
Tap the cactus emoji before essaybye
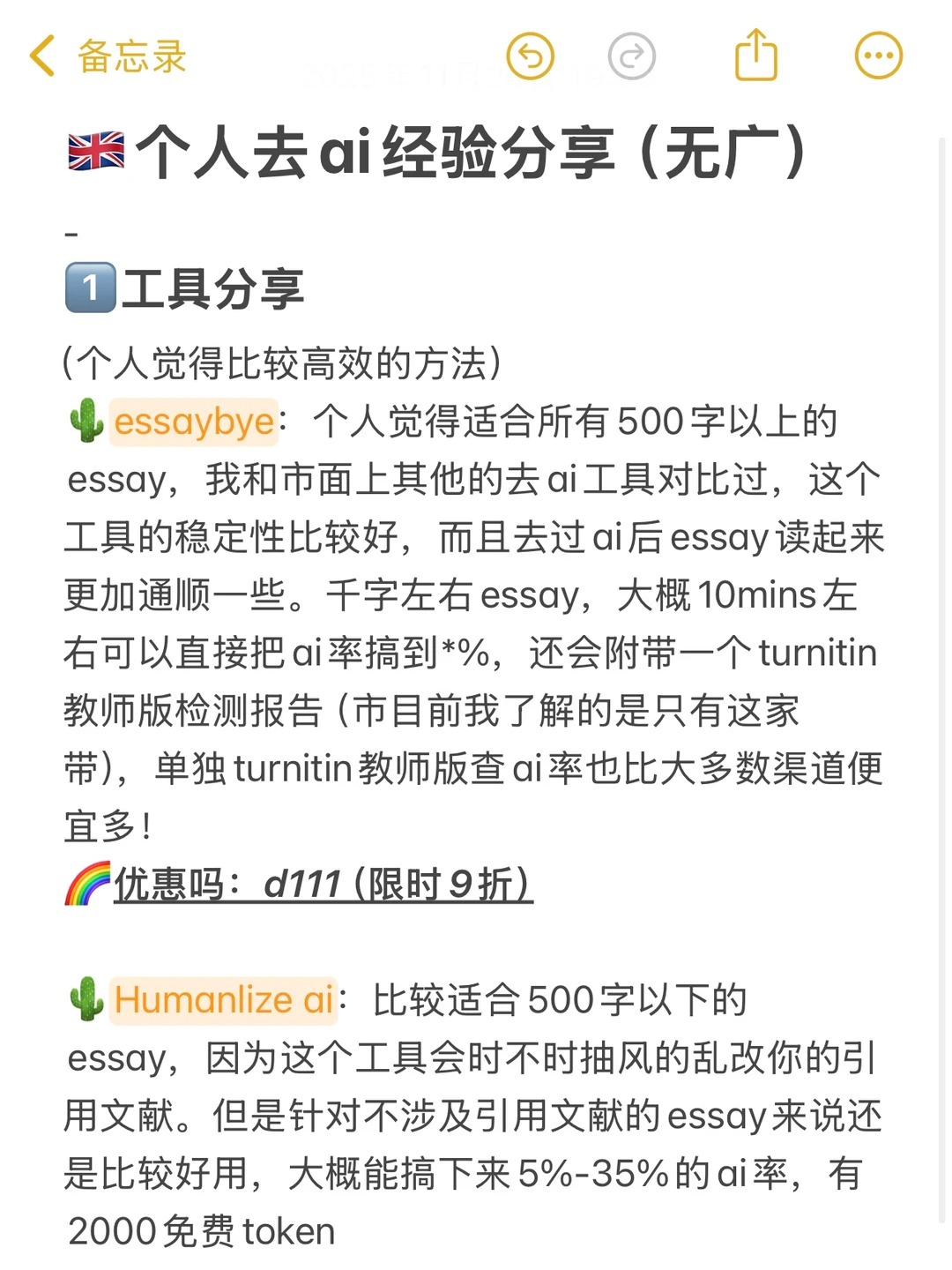(x=88, y=422)
